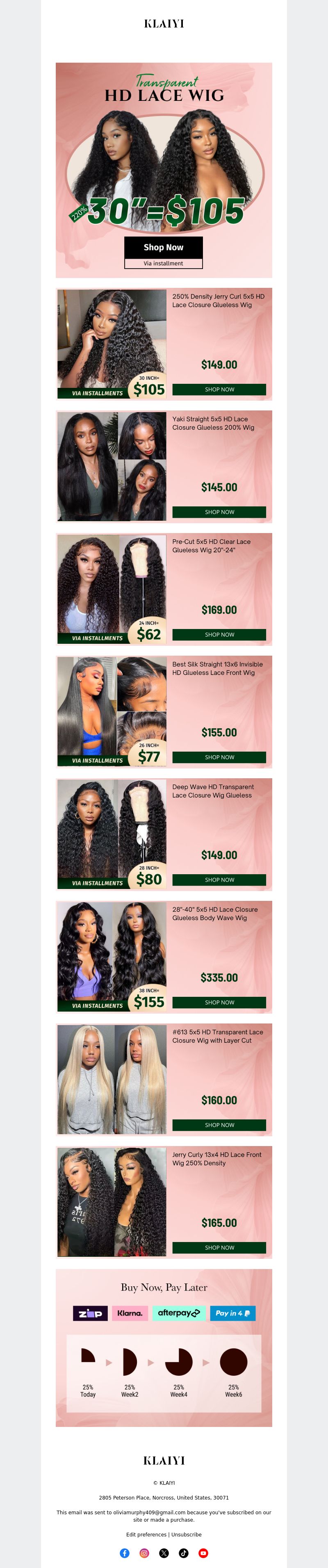
Task: Shop the Yaki Straight 5x5 HD Lace wig
Action: pyautogui.click(x=219, y=512)
